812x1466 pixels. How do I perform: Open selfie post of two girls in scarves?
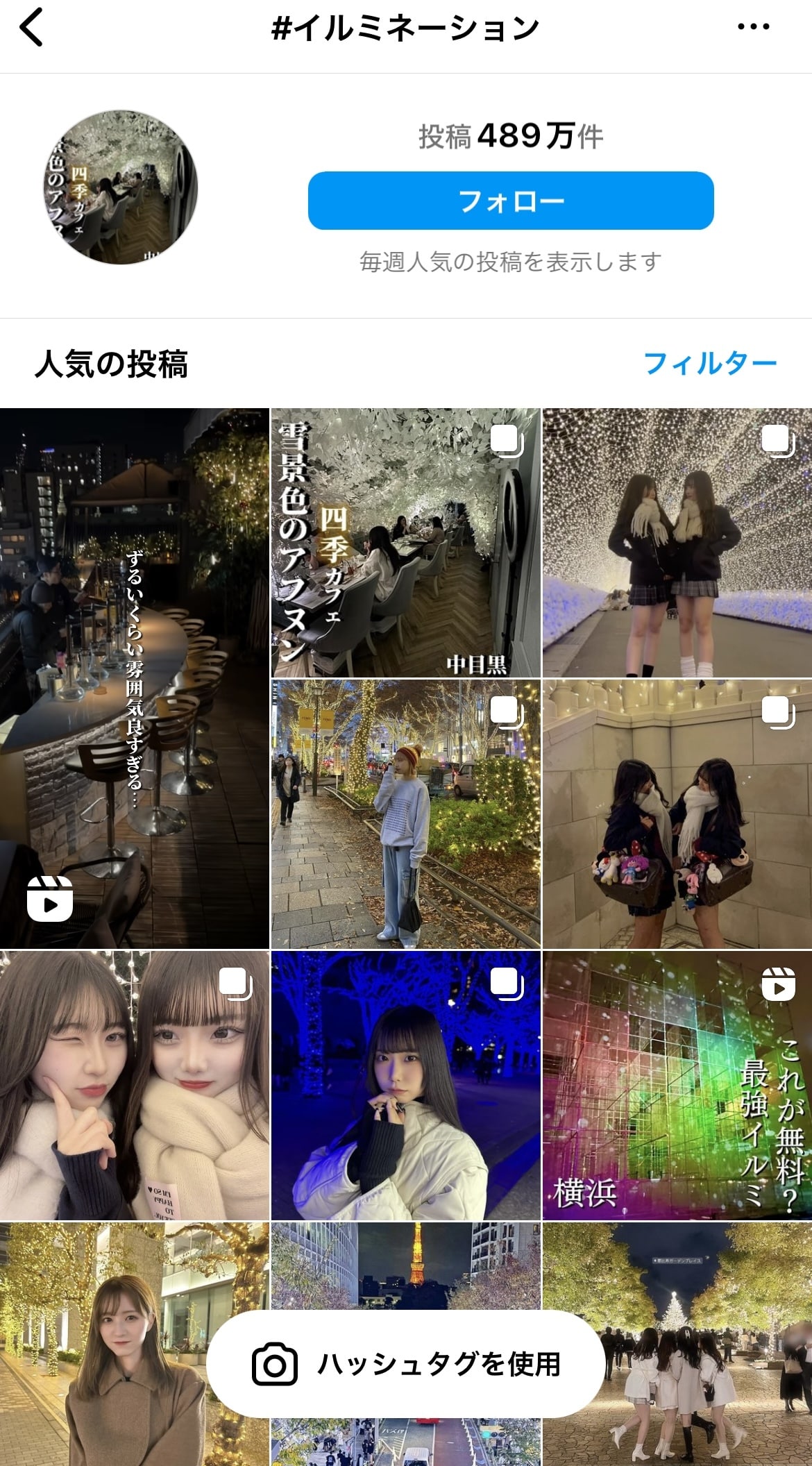point(134,1085)
